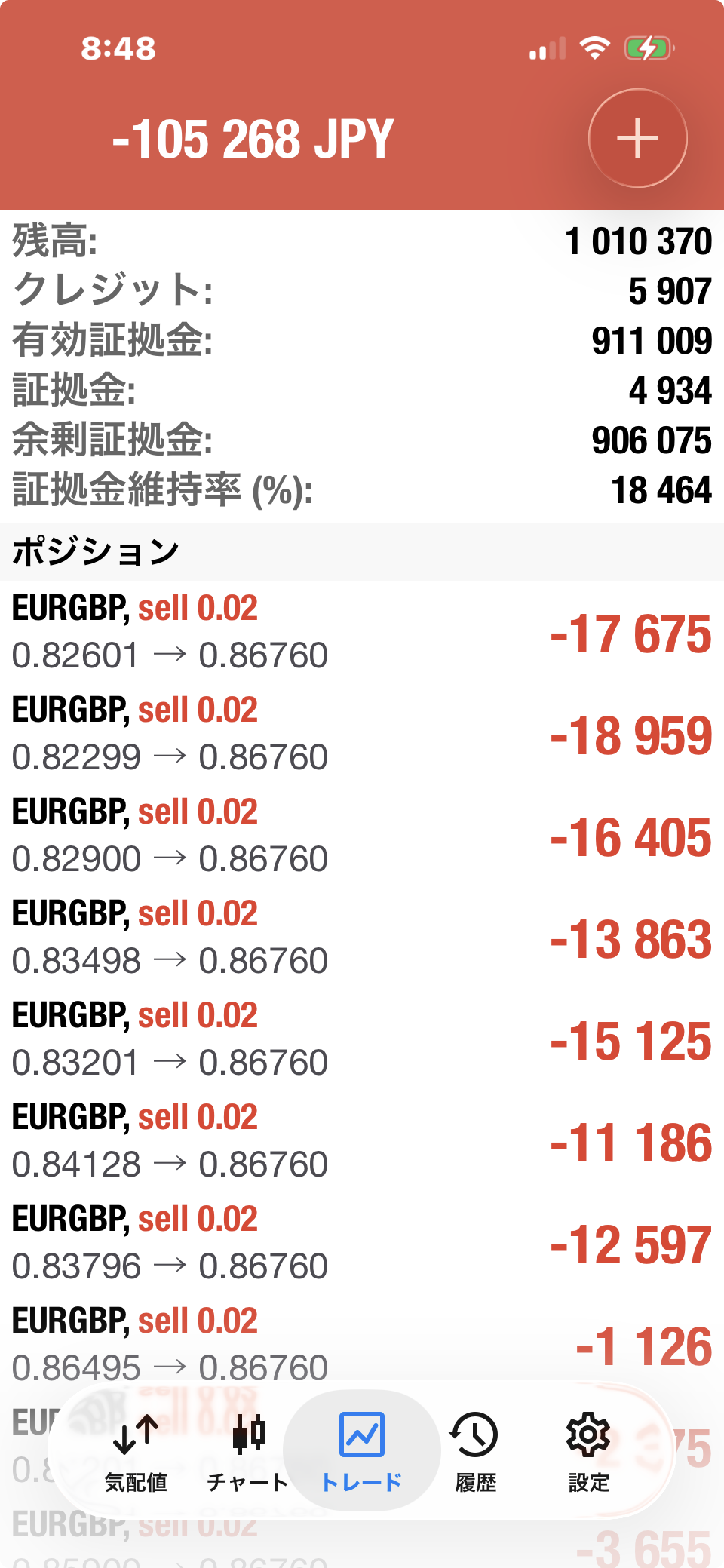
Task: Open the EURGBP position opened at 0.82601
Action: click(362, 632)
